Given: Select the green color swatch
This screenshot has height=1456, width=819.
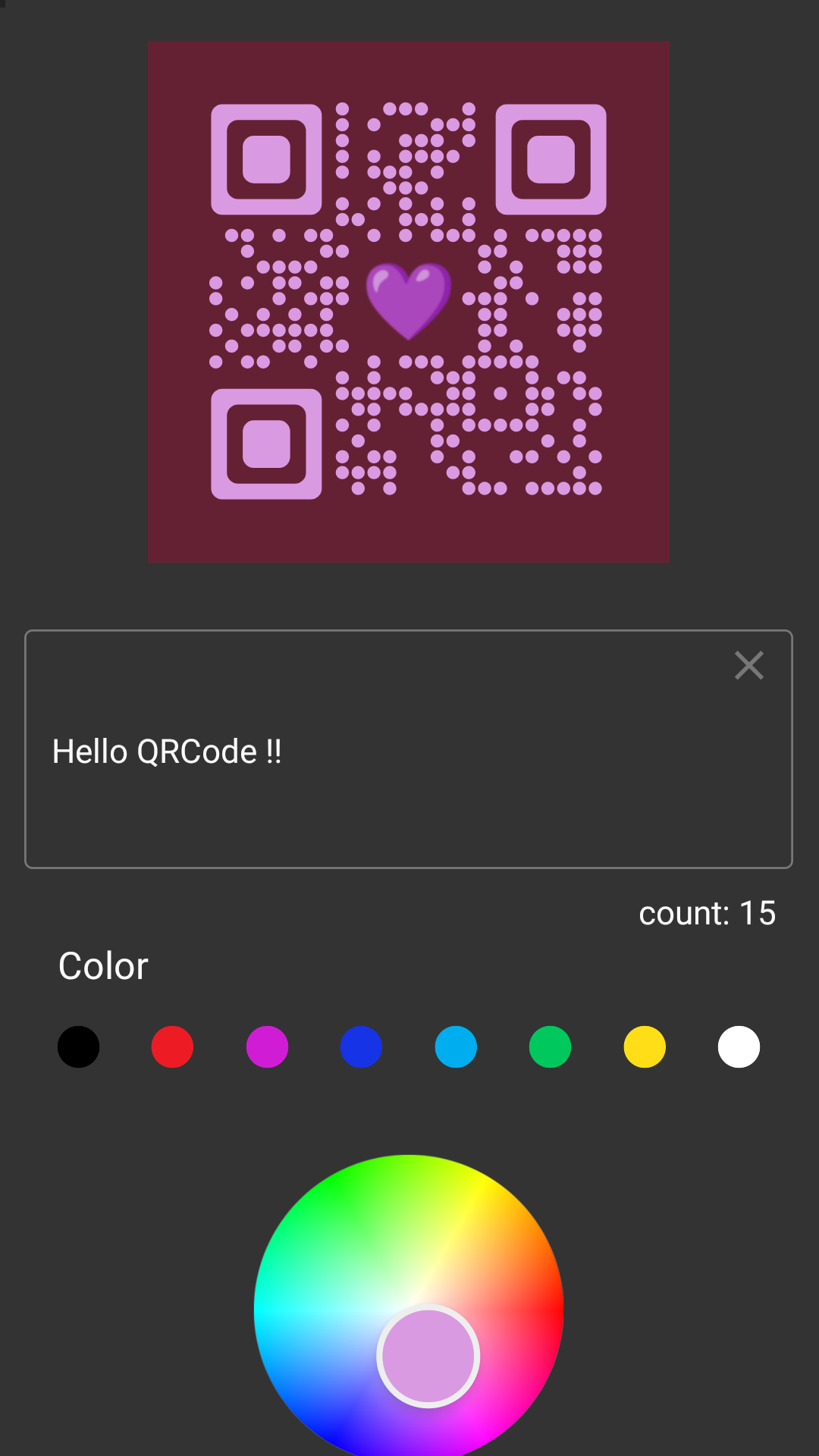Looking at the screenshot, I should tap(550, 1046).
